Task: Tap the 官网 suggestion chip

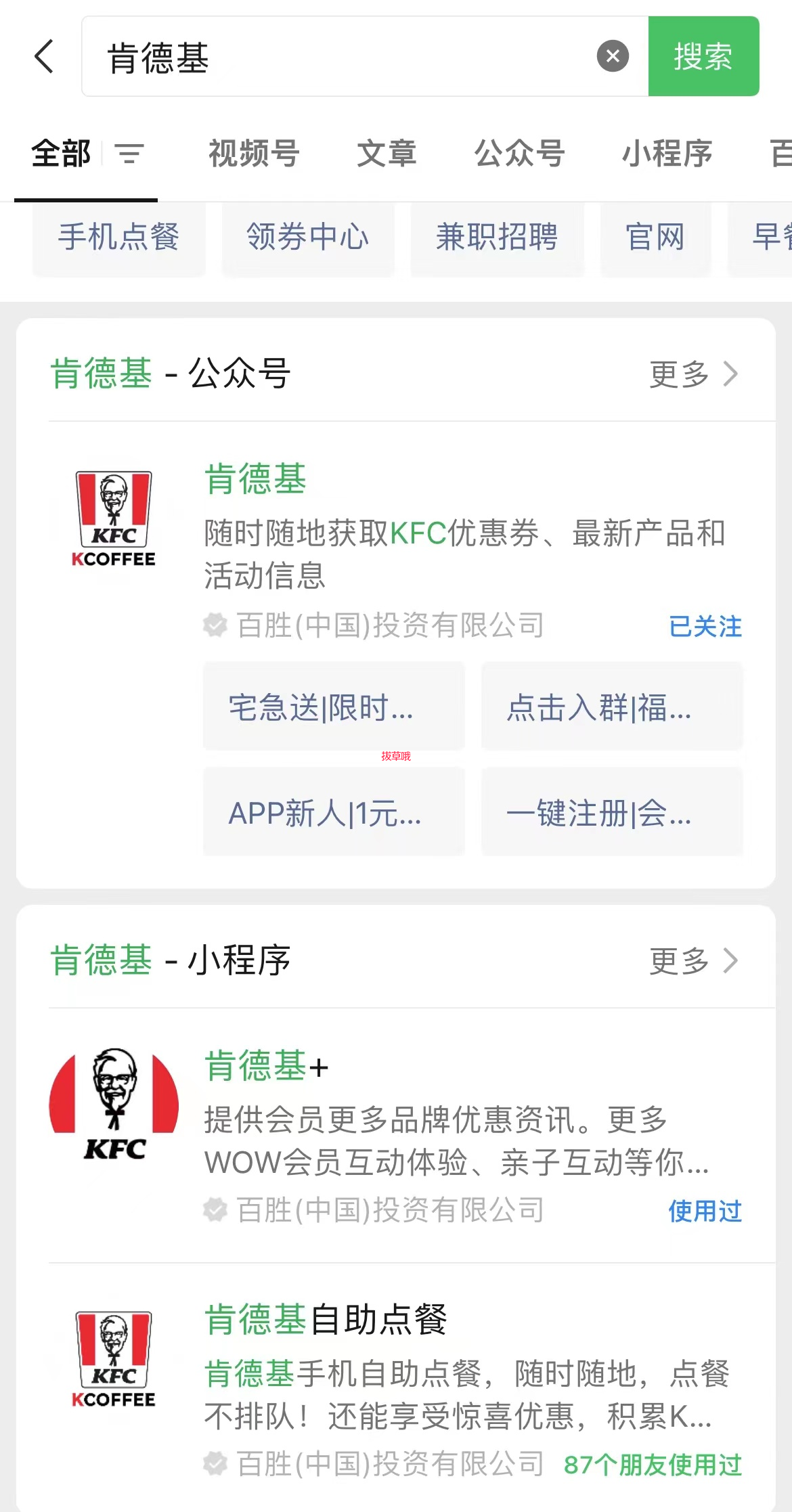Action: tap(655, 238)
